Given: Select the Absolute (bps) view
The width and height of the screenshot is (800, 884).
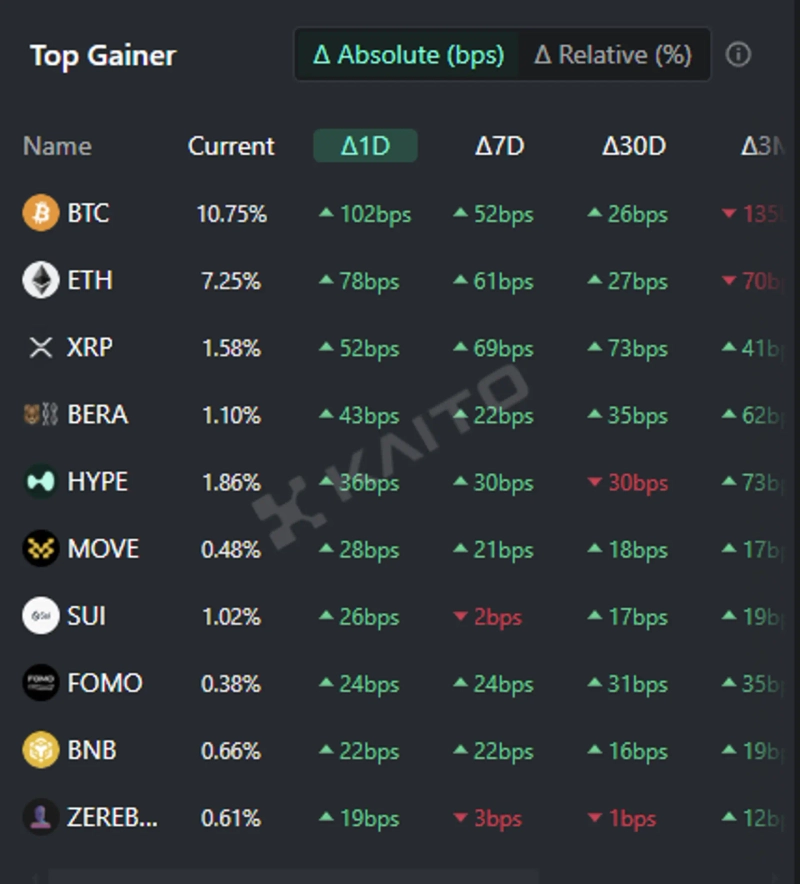Looking at the screenshot, I should tap(408, 55).
